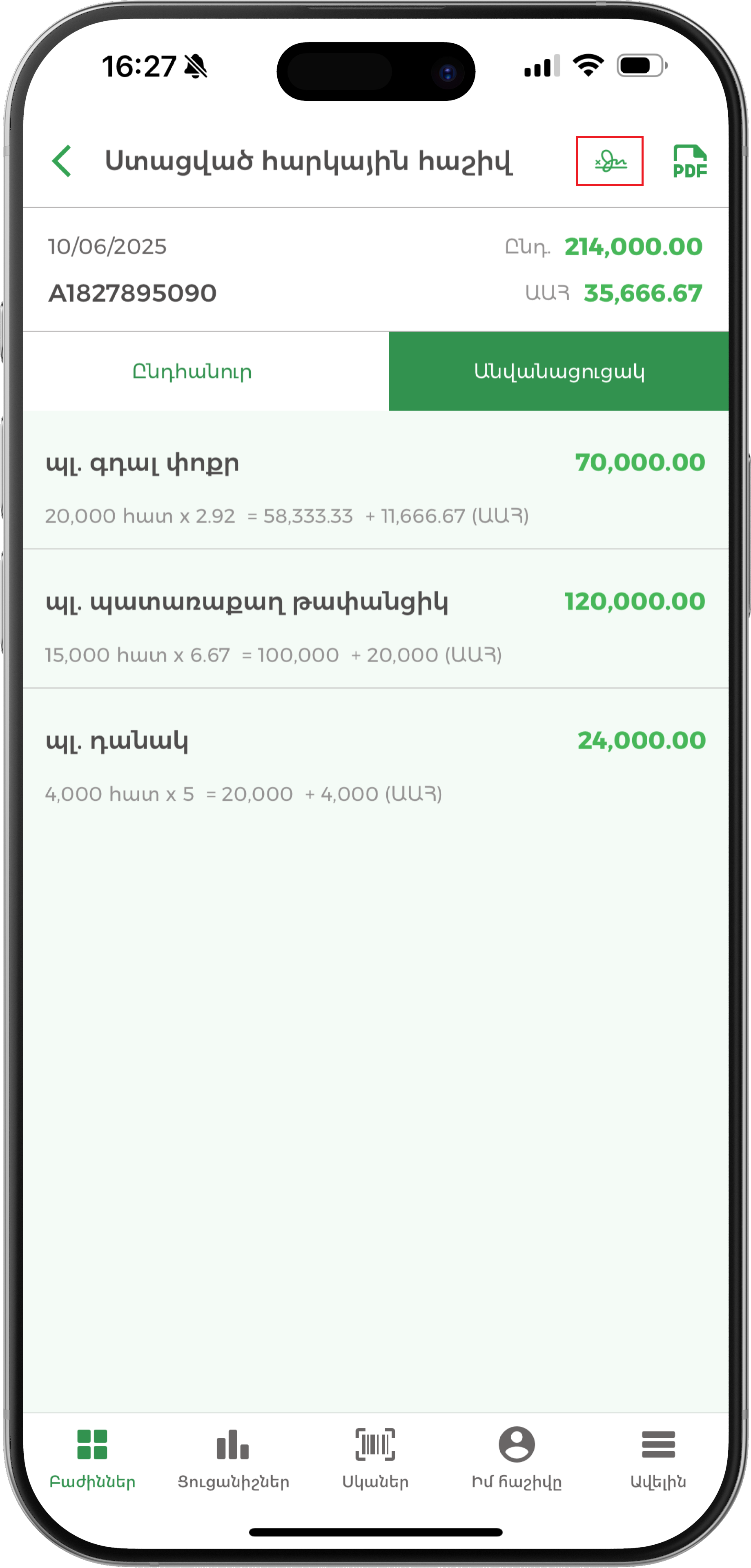Open the digital signature icon

tap(611, 161)
